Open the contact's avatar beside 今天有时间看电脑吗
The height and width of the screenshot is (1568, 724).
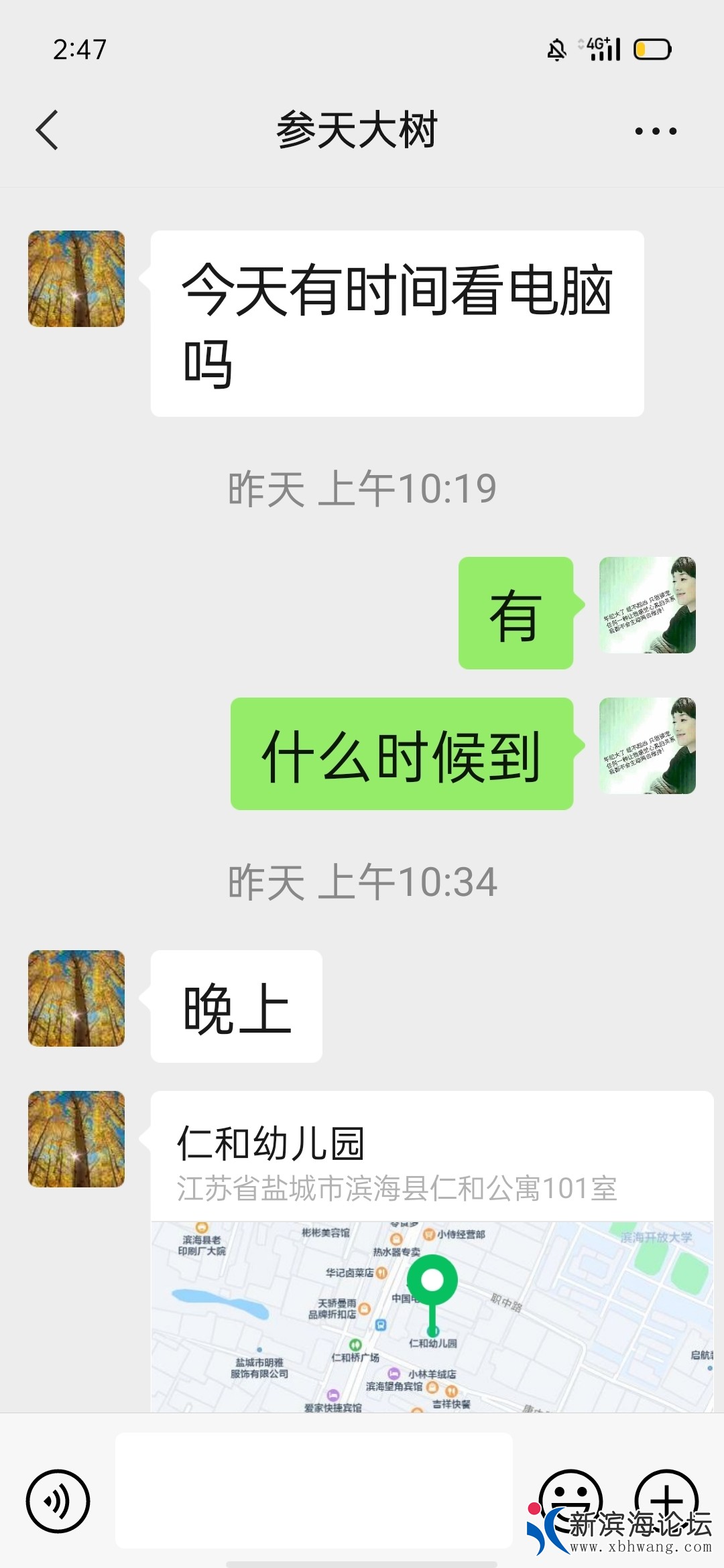pos(76,279)
